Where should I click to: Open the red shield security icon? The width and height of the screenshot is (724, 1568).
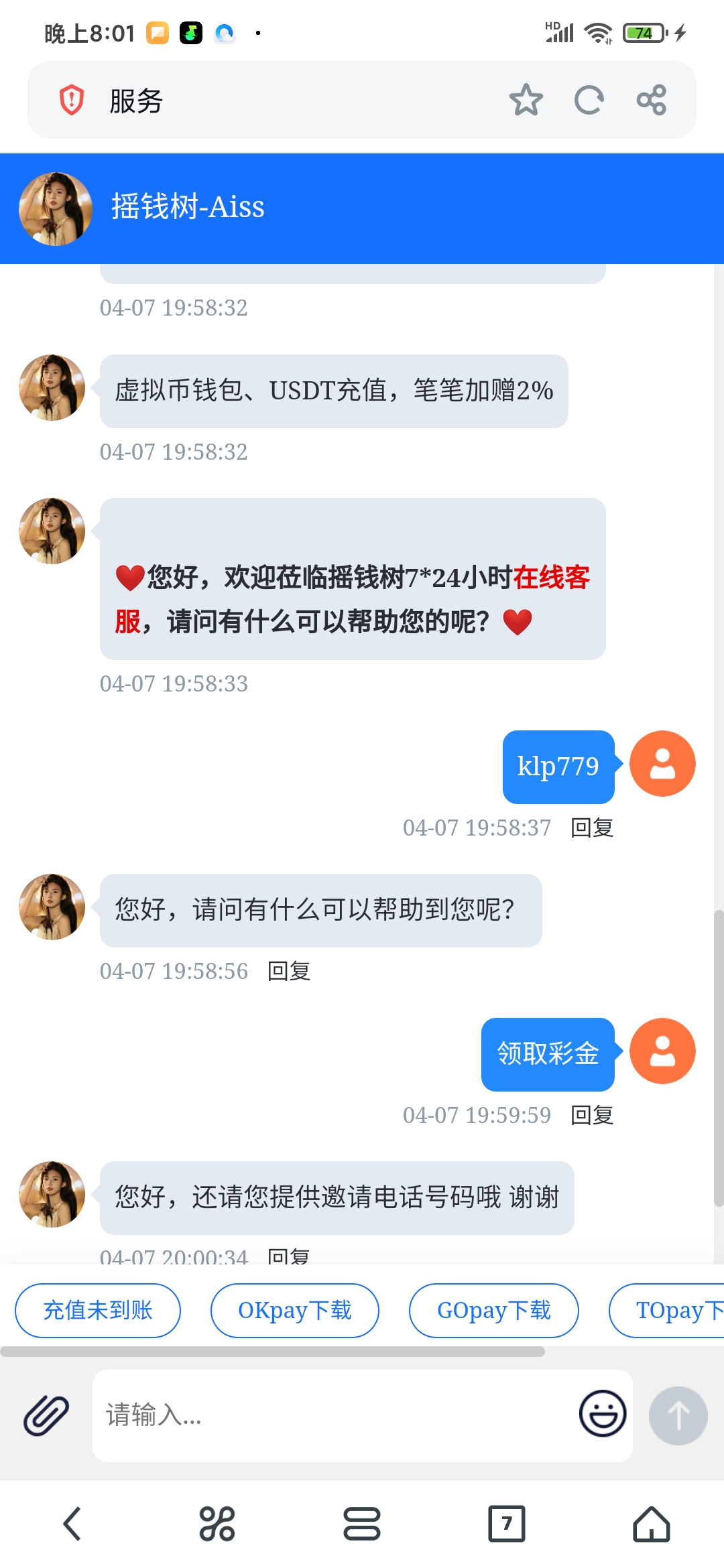pos(72,101)
